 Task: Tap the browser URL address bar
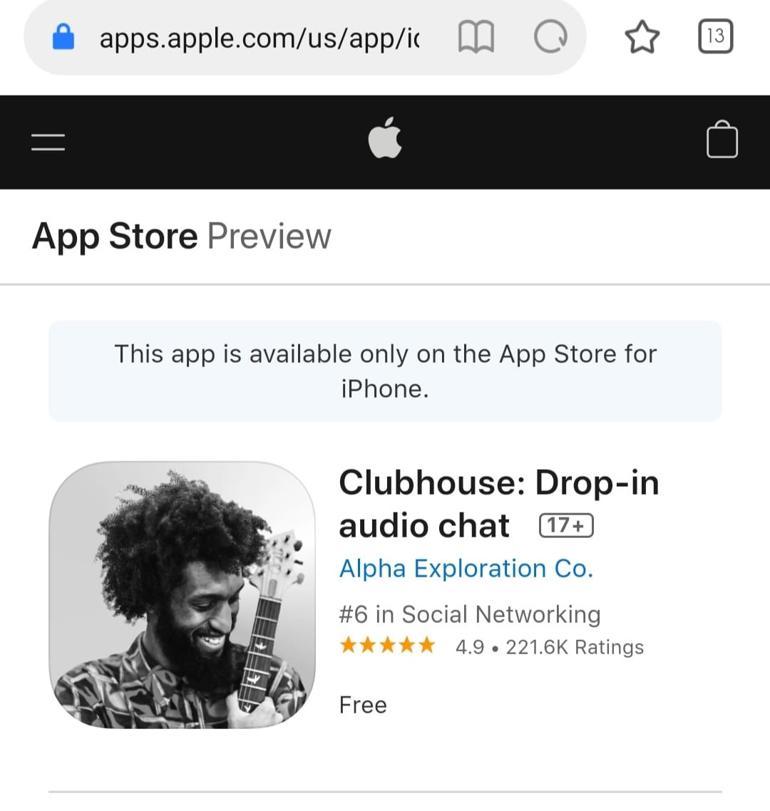[258, 38]
